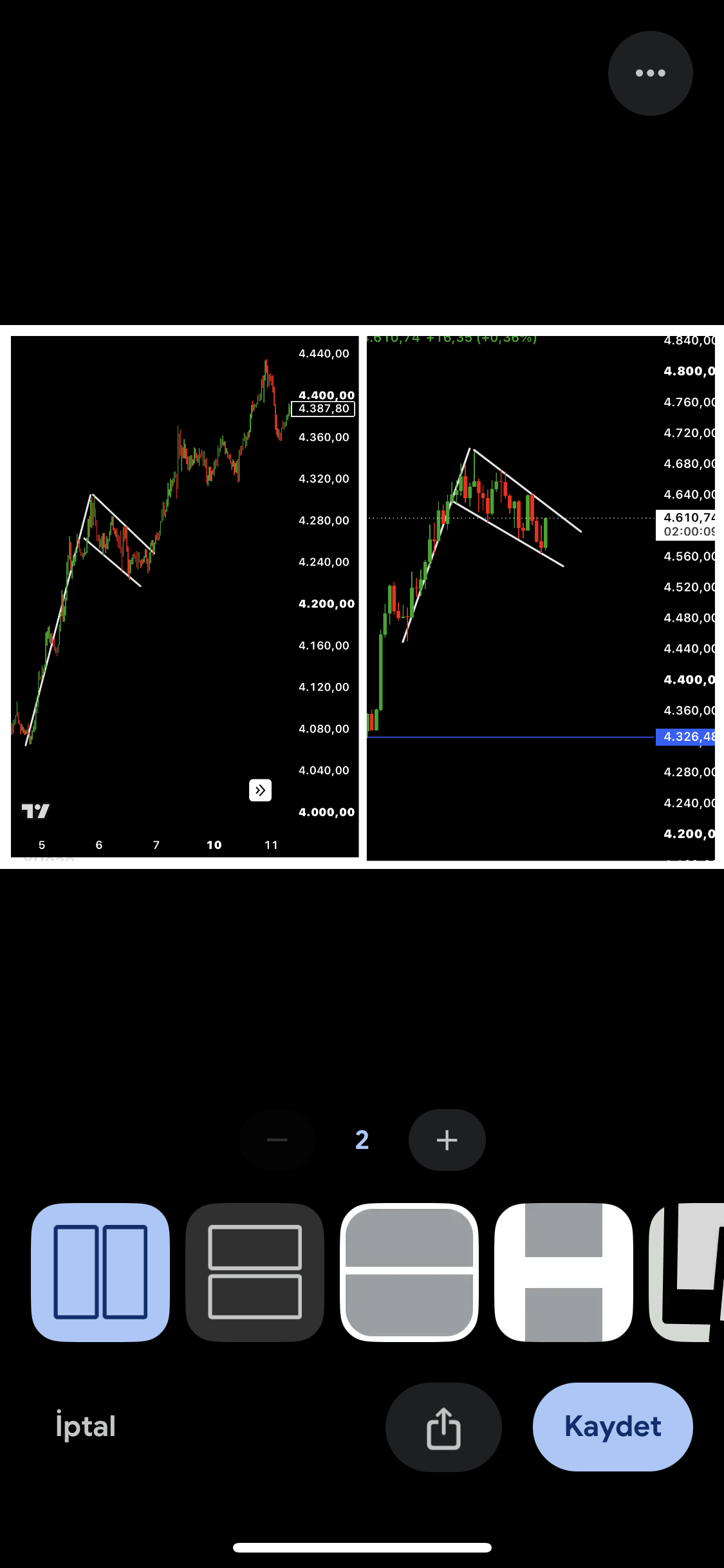Pick the rounded white-bordered stacked layout
This screenshot has width=724, height=1568.
tap(409, 1273)
